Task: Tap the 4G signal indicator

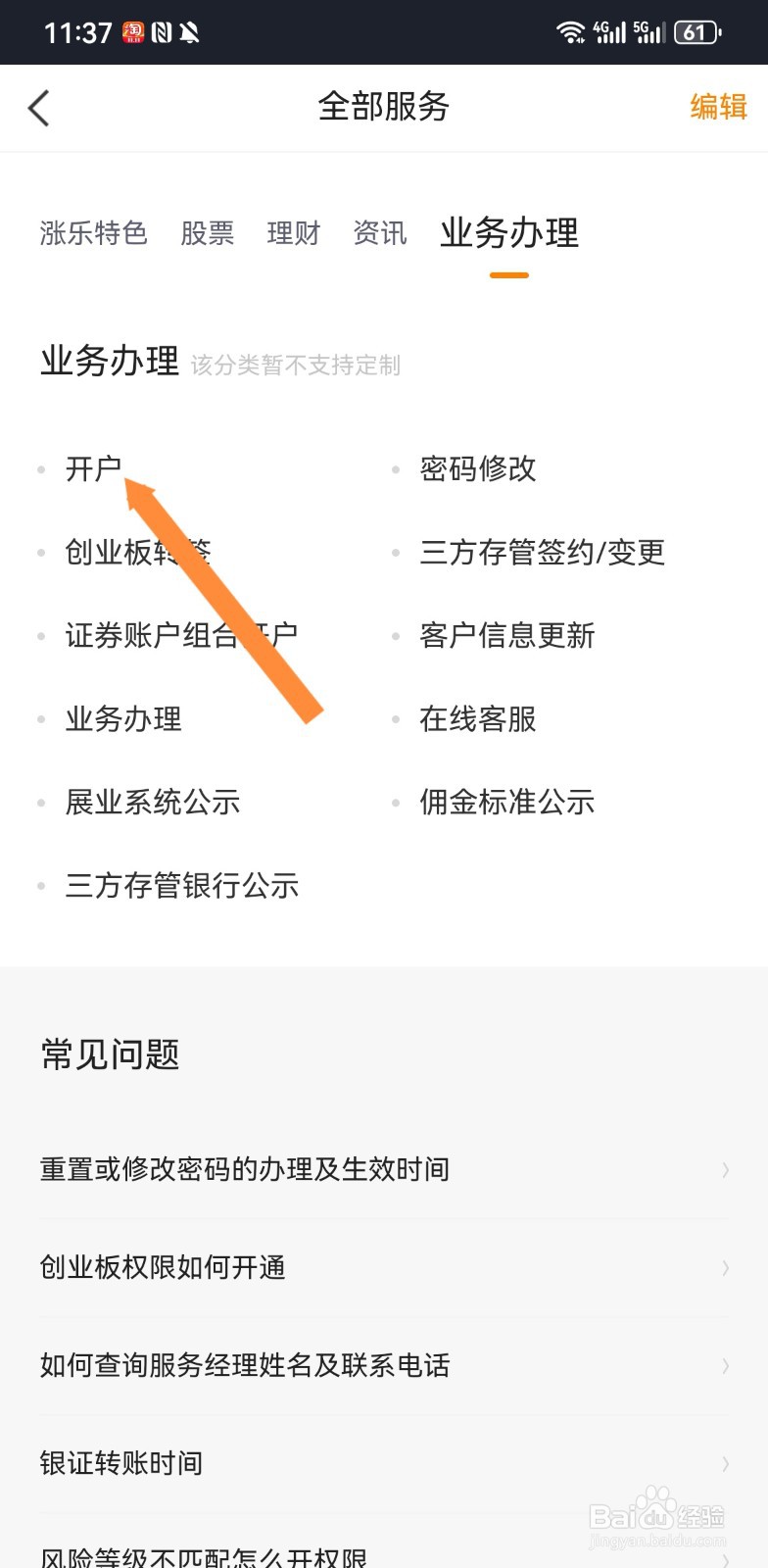Action: coord(607,30)
